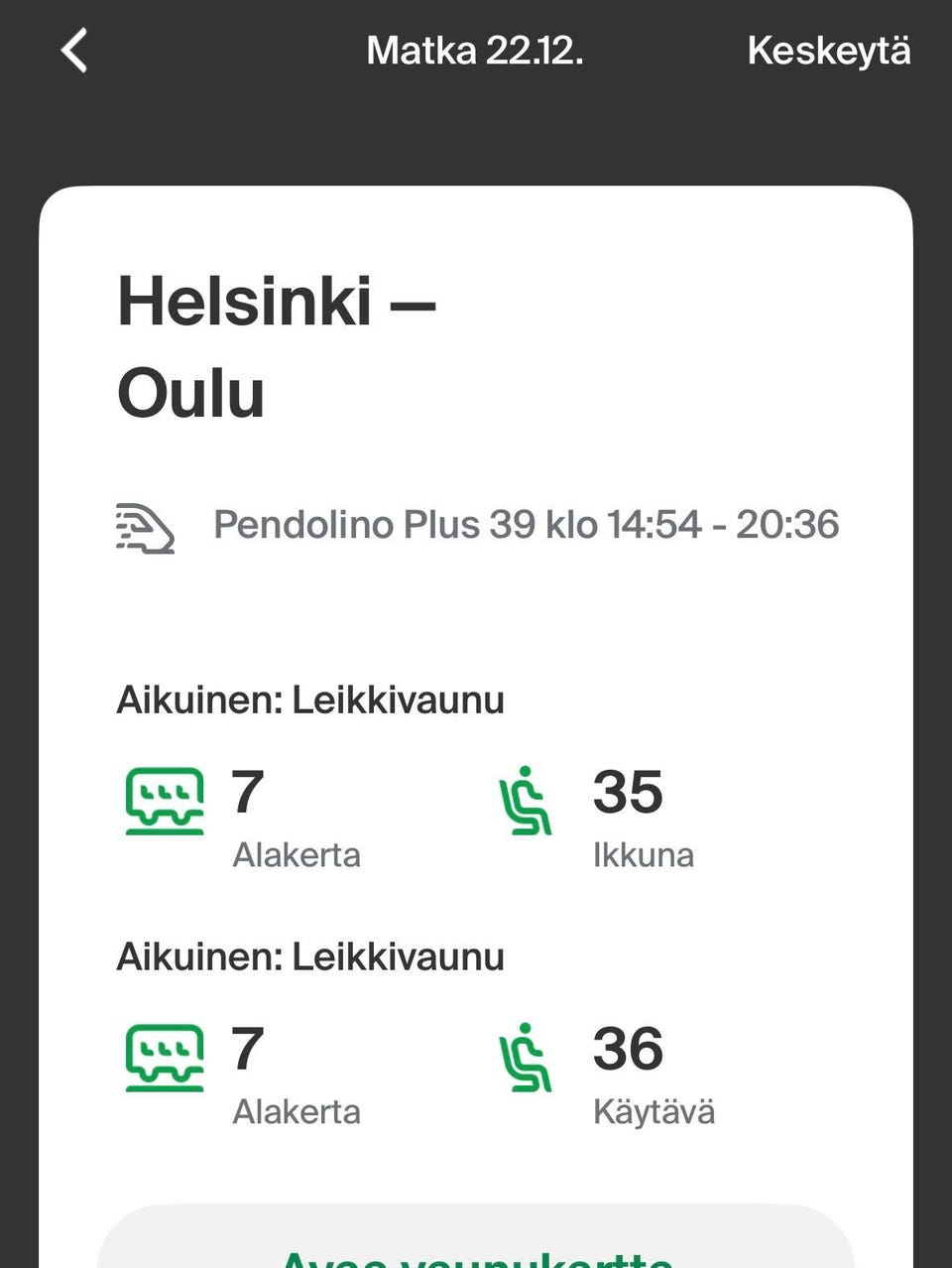
Task: Tap Keskeytä to cancel the booking
Action: [x=828, y=51]
